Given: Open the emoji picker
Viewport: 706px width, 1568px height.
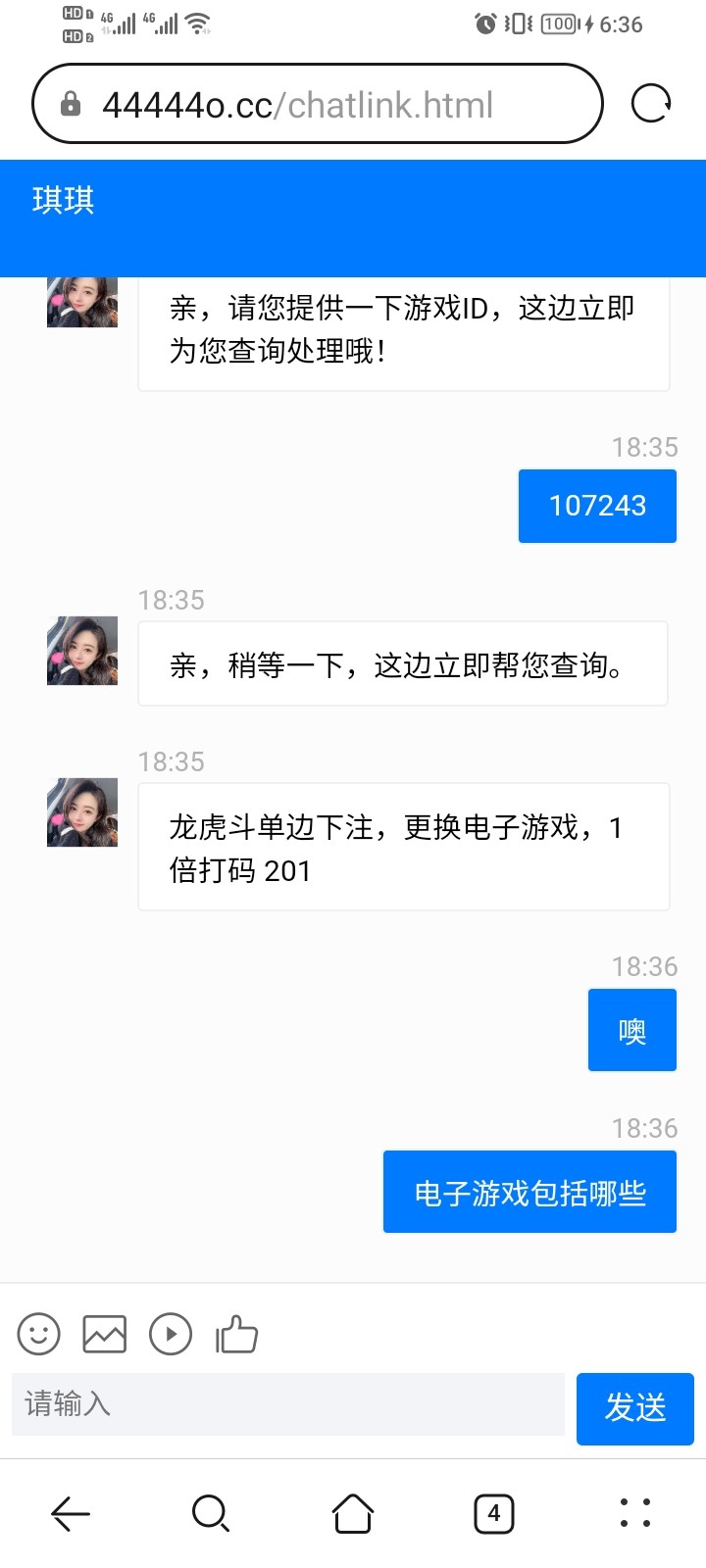Looking at the screenshot, I should [x=38, y=1334].
